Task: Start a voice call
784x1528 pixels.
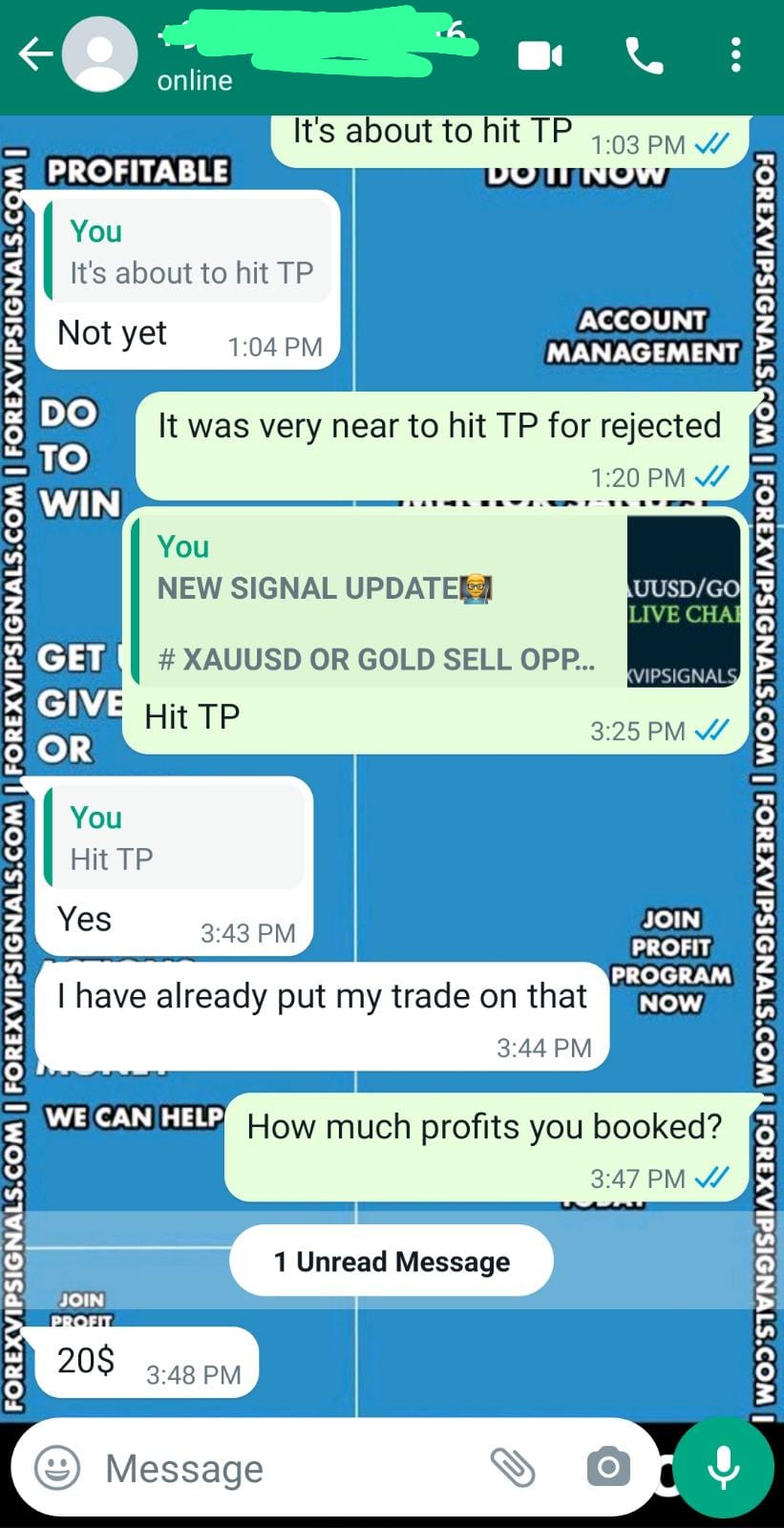Action: 644,56
